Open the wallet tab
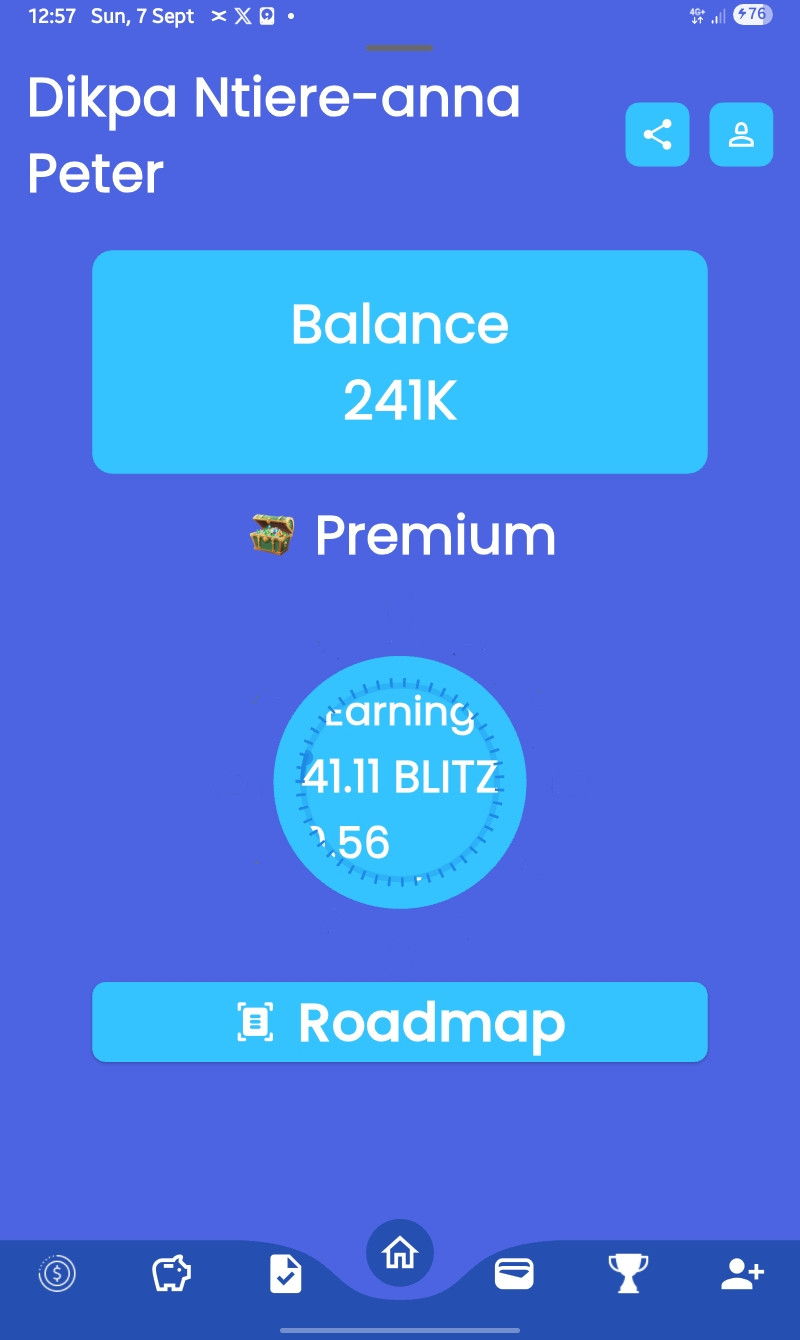This screenshot has width=800, height=1340. [514, 1274]
